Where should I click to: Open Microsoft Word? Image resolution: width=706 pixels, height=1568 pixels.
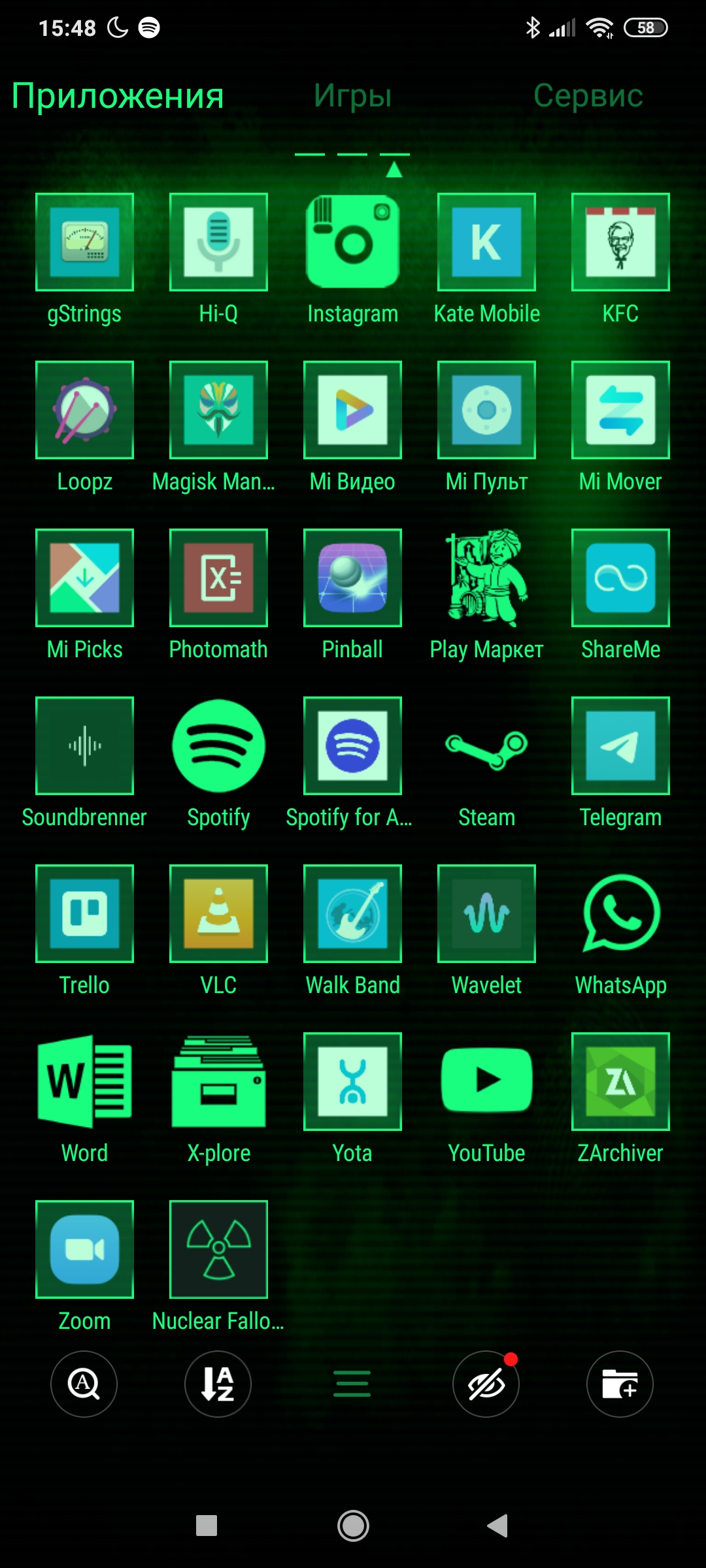click(x=84, y=1081)
